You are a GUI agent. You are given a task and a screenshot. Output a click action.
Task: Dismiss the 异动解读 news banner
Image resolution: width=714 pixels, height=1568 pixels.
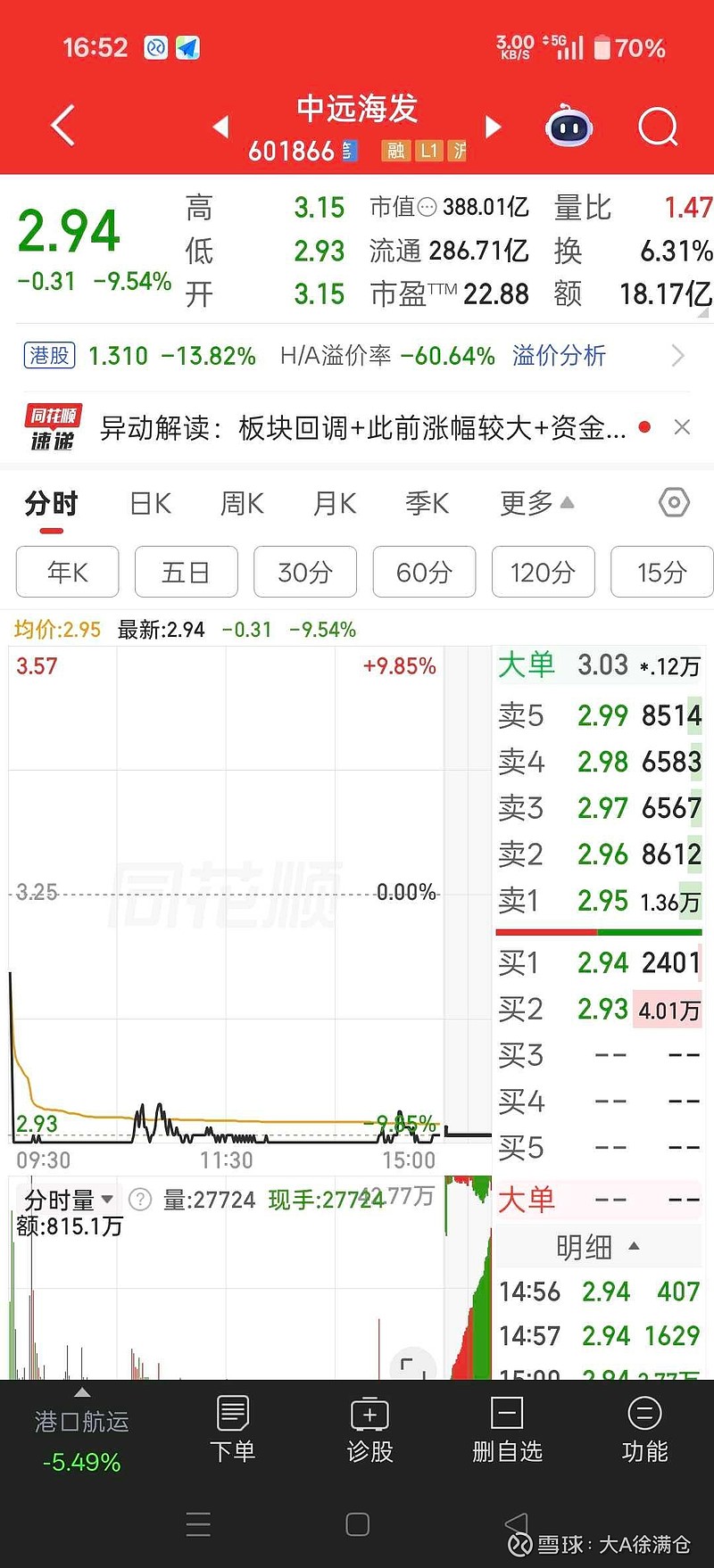tap(683, 427)
